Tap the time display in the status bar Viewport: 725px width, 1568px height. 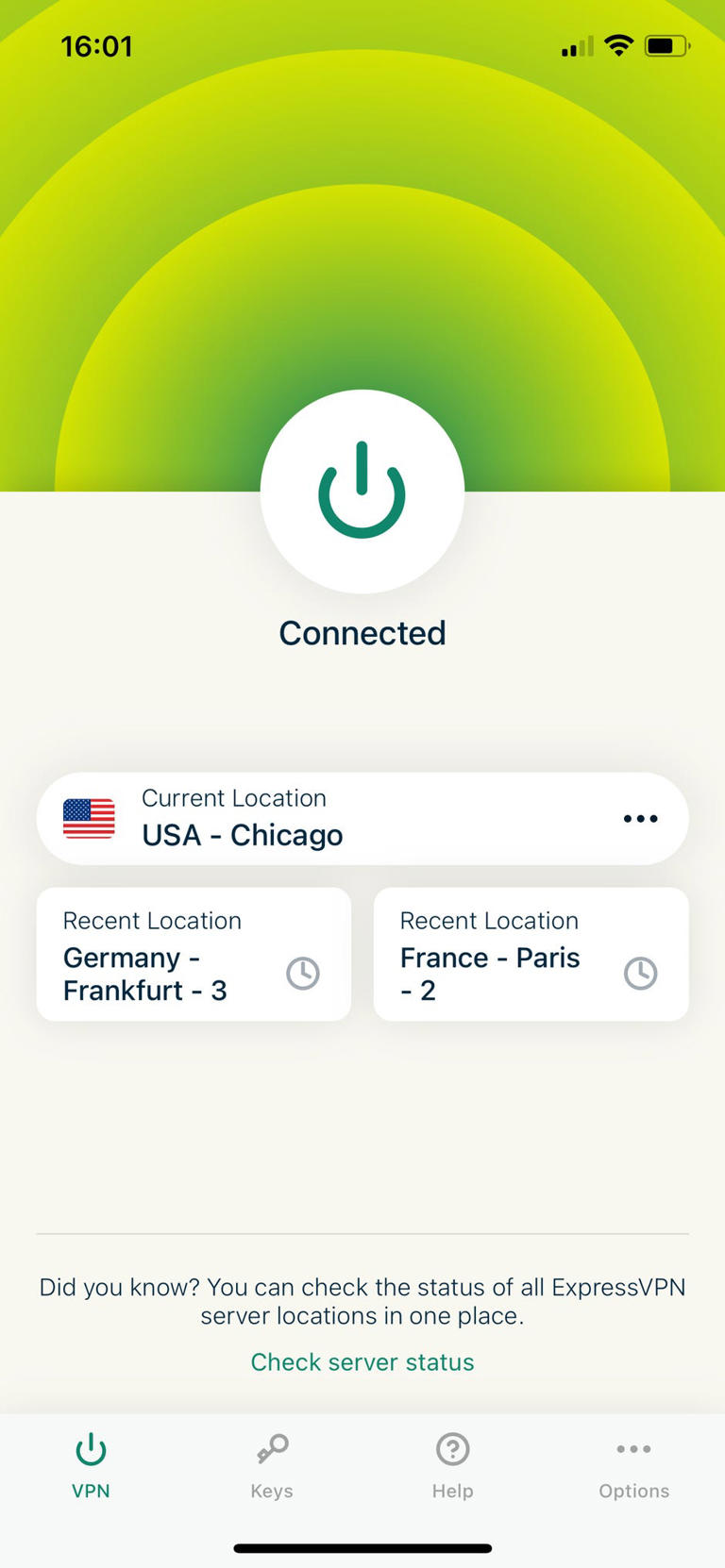(x=97, y=46)
